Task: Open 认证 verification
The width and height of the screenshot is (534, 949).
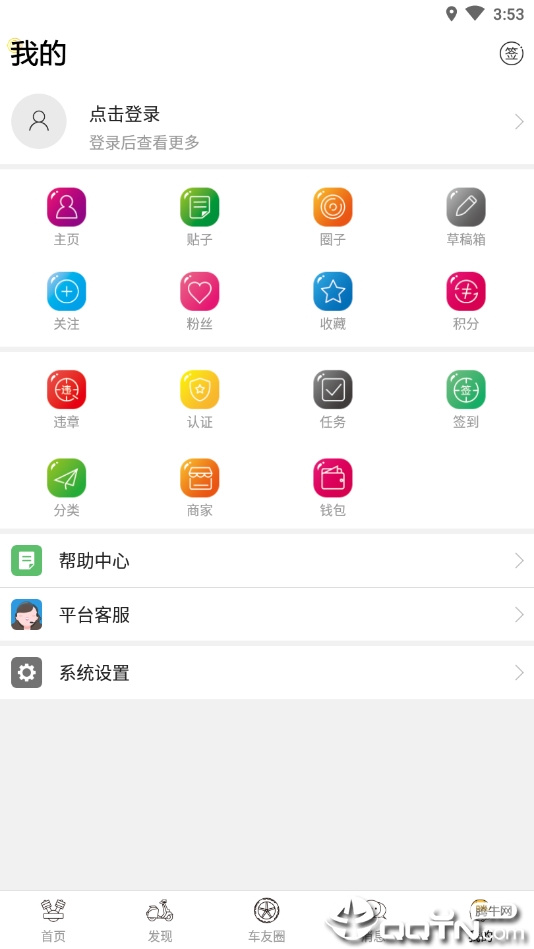Action: coord(200,399)
